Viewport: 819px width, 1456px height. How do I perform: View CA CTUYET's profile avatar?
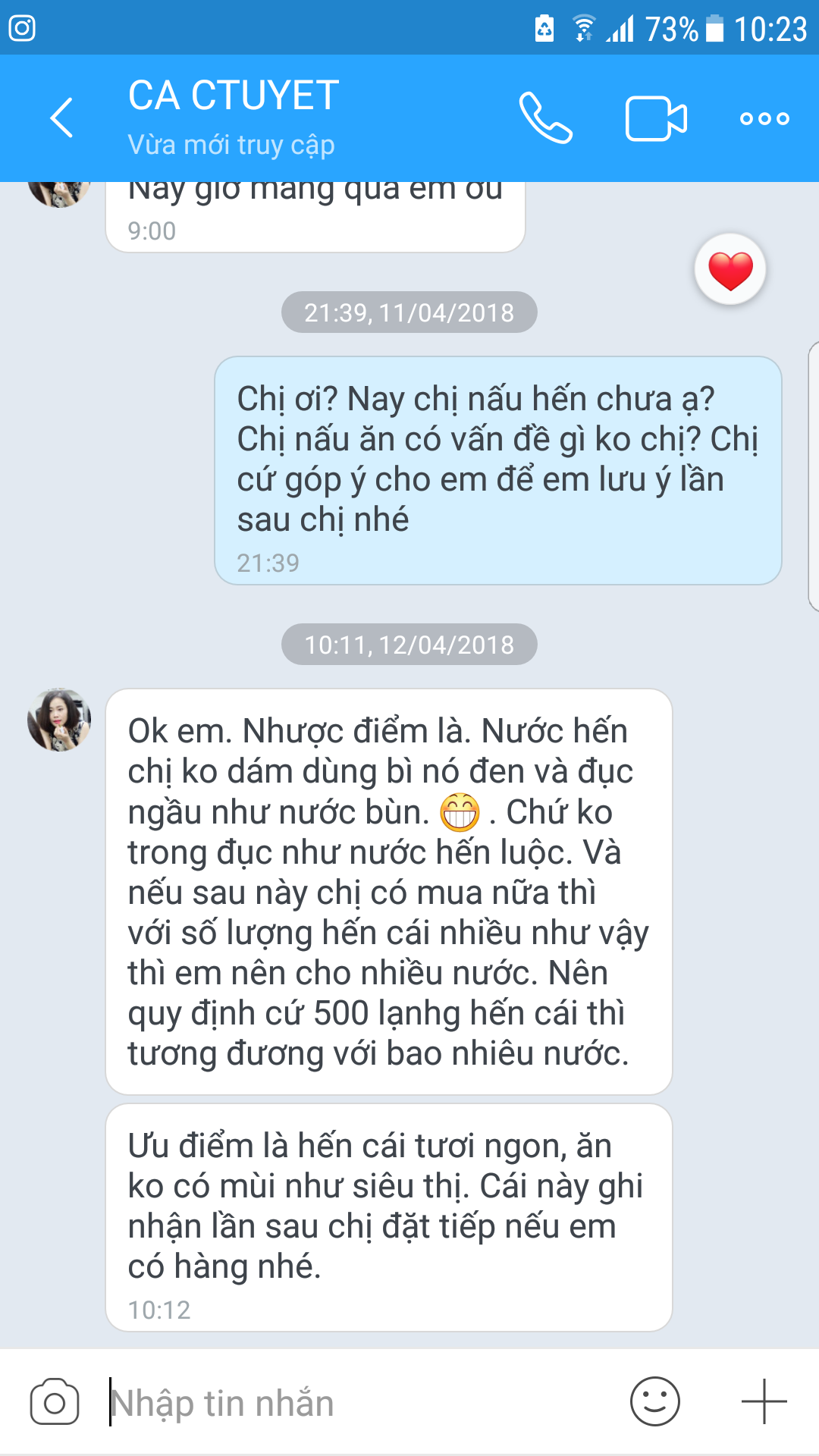[59, 720]
